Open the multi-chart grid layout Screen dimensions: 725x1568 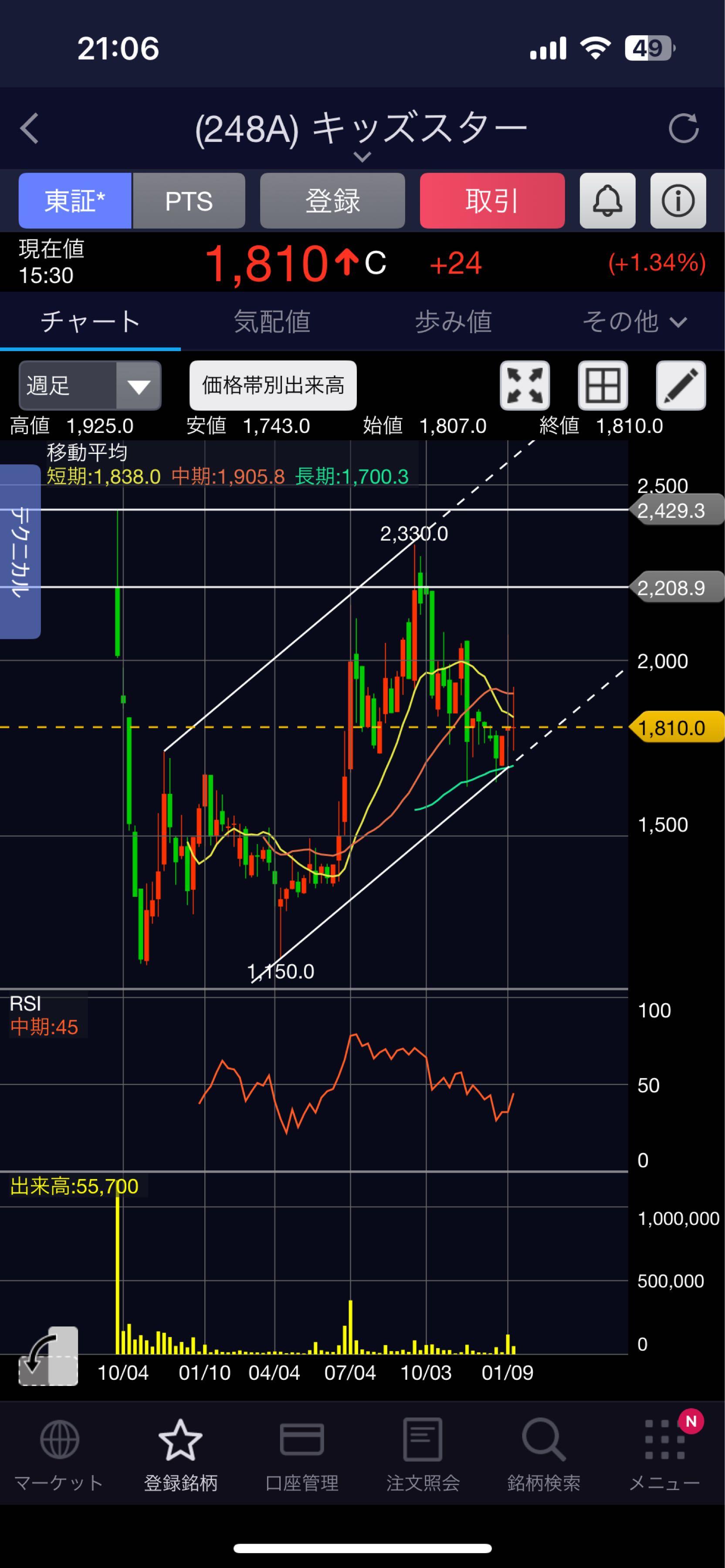[603, 385]
